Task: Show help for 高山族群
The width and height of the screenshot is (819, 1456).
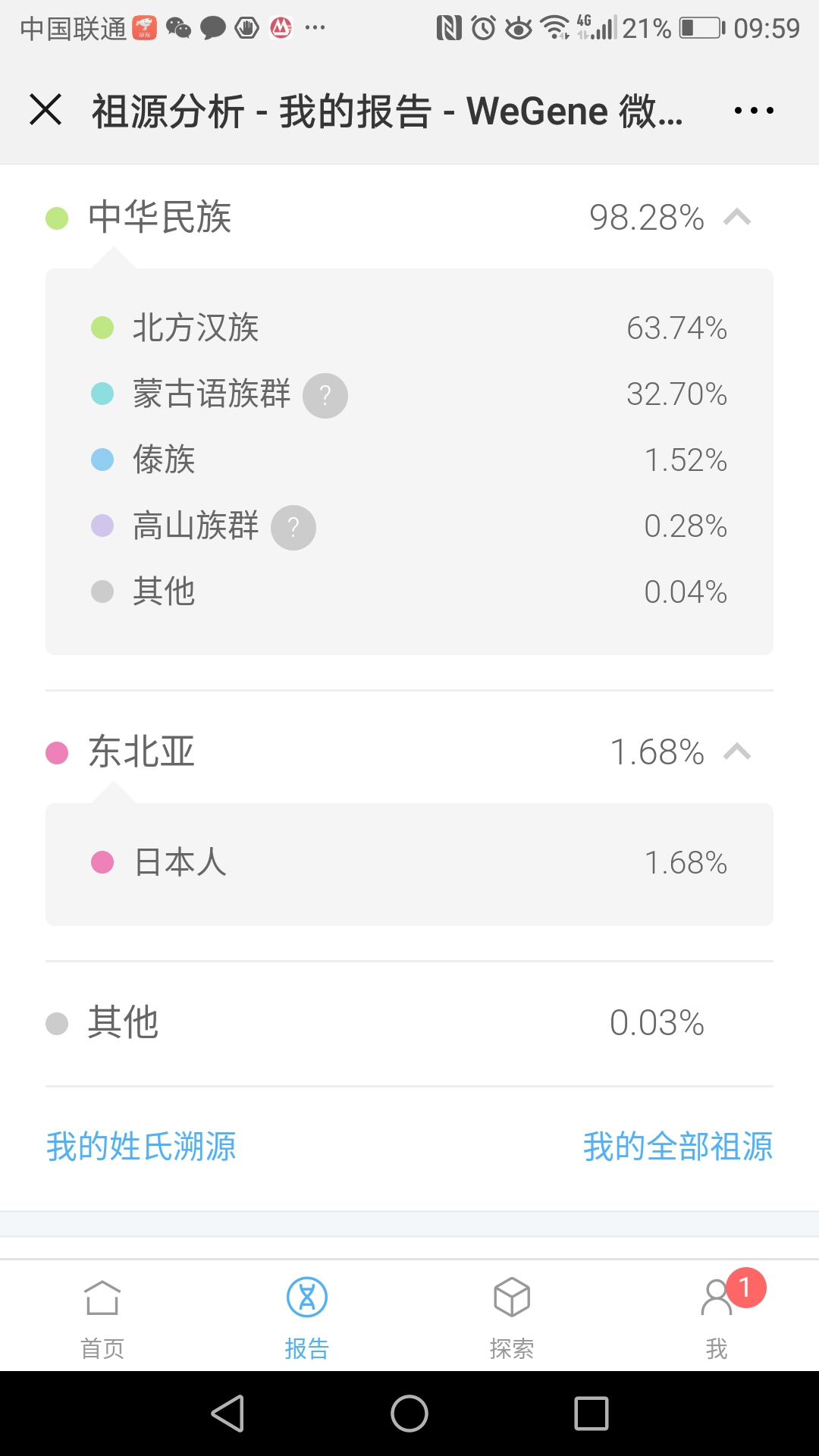Action: [293, 527]
